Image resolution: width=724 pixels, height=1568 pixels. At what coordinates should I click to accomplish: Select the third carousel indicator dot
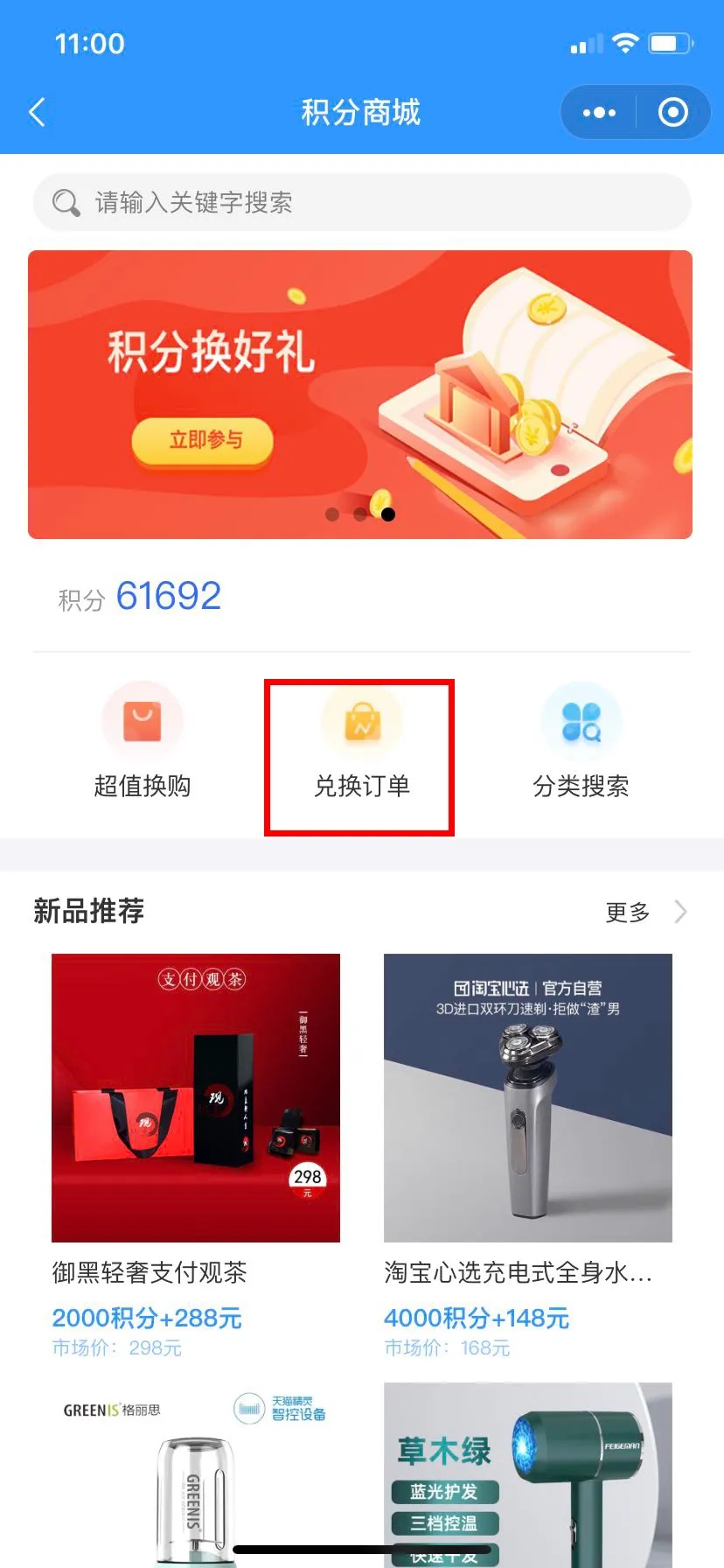(387, 514)
